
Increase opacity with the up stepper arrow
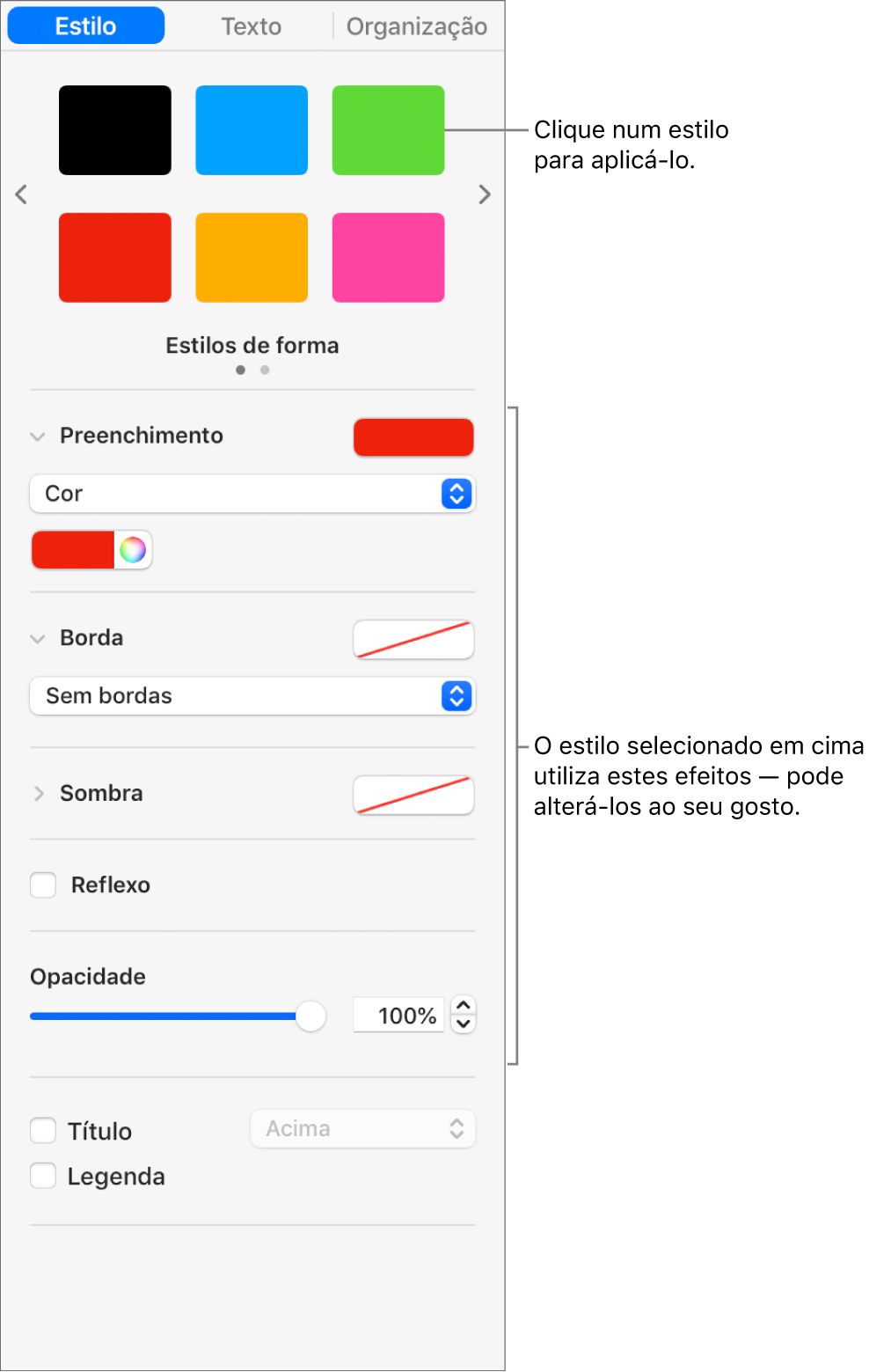pyautogui.click(x=464, y=1006)
